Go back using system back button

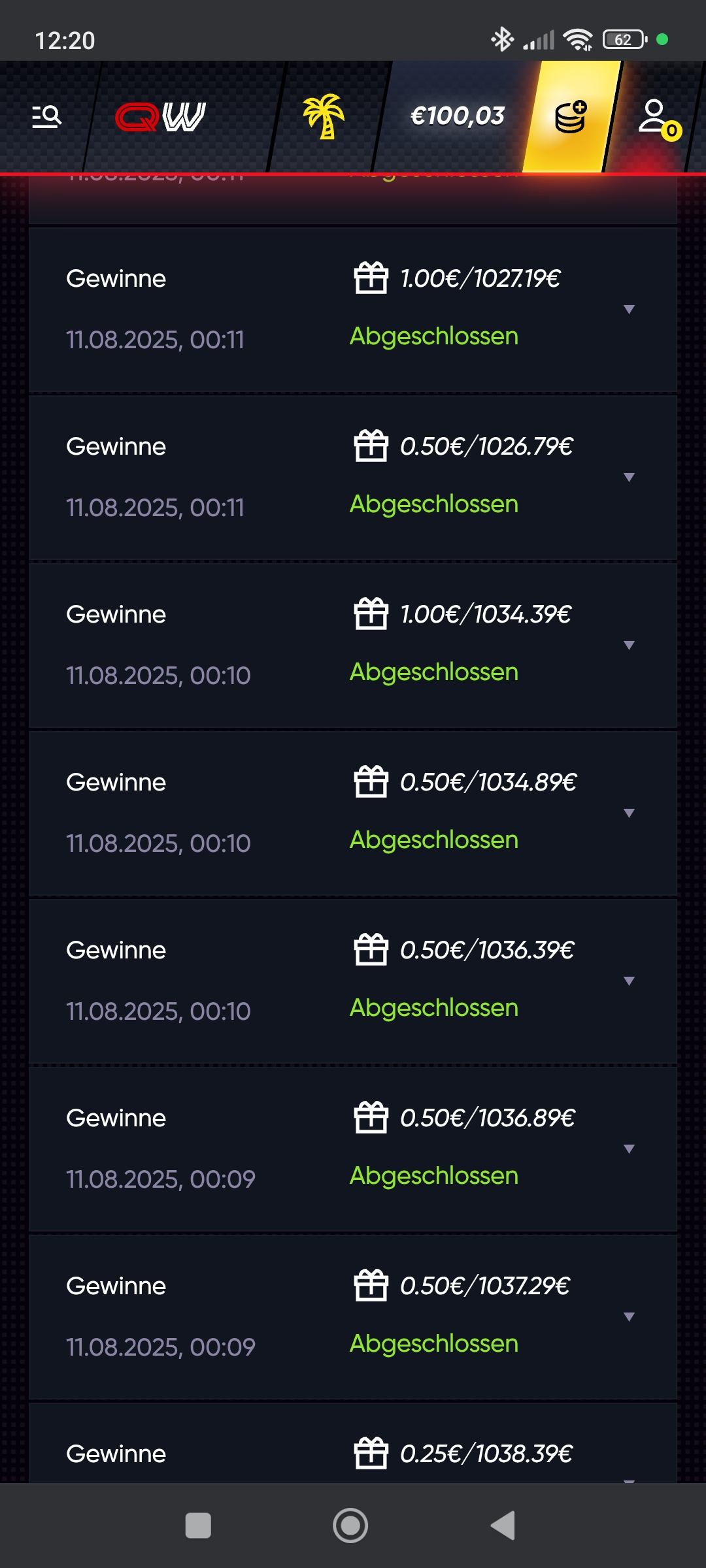point(503,1526)
